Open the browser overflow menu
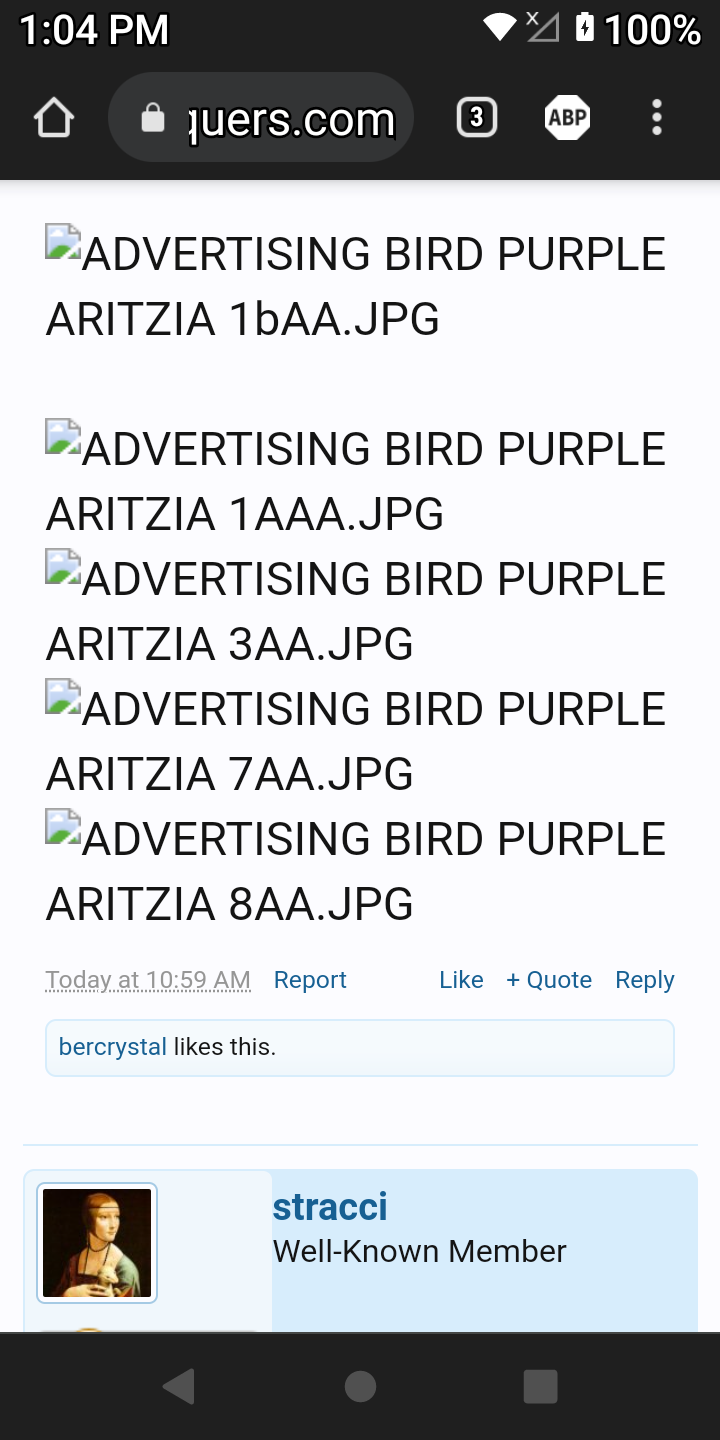This screenshot has height=1440, width=720. pos(656,118)
